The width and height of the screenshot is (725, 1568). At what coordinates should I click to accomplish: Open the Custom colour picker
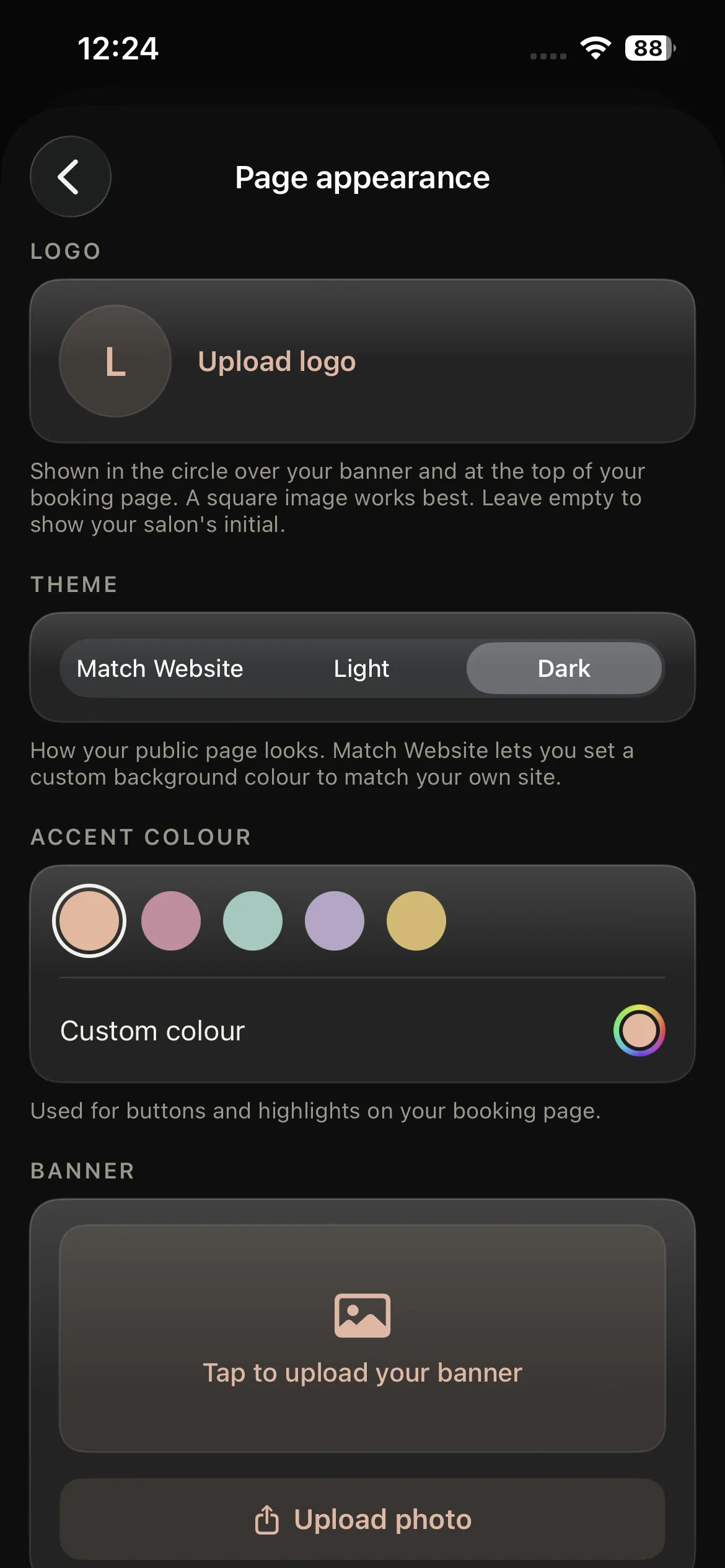click(639, 1030)
